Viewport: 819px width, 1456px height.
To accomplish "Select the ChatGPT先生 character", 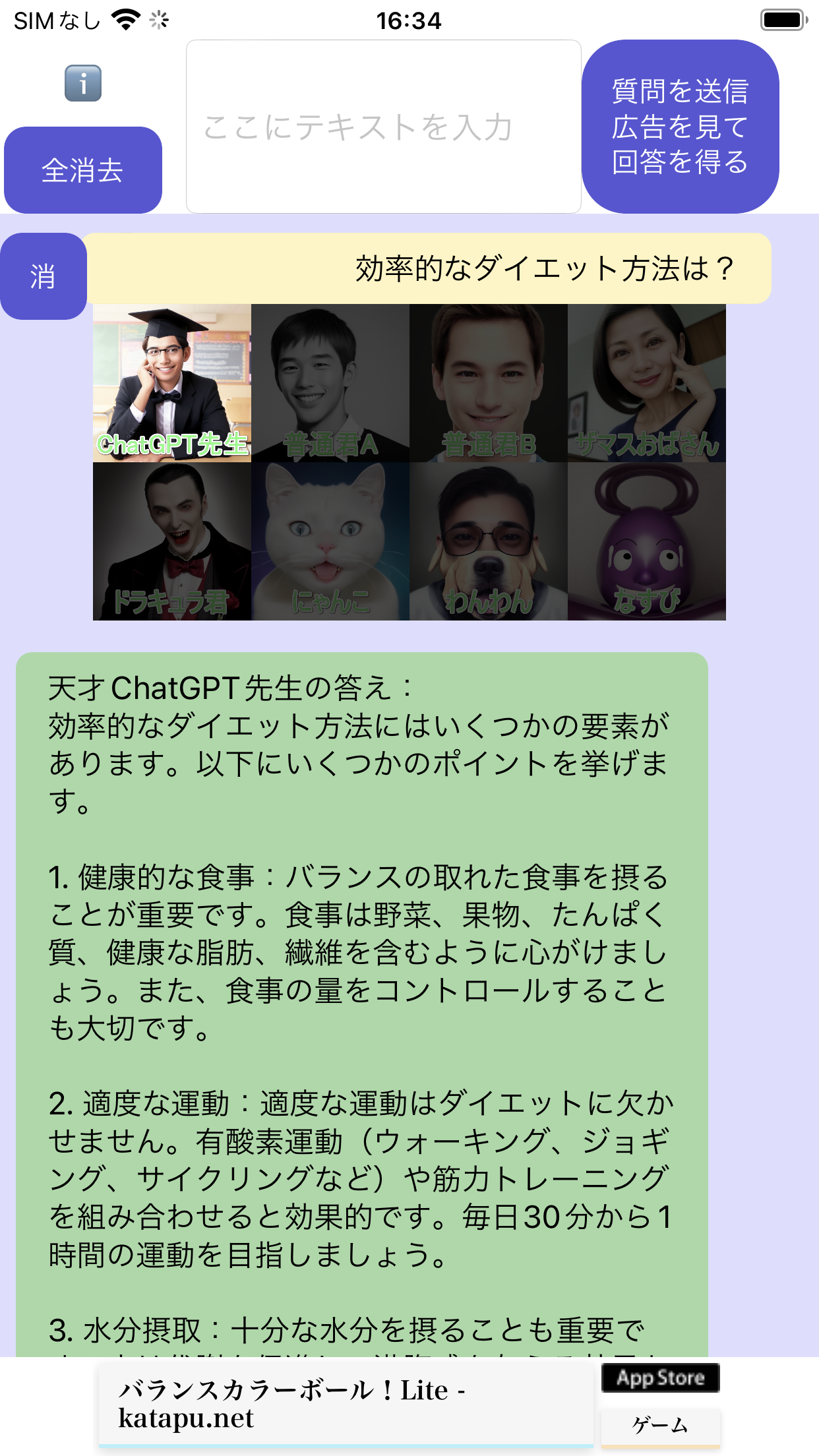I will (x=172, y=383).
